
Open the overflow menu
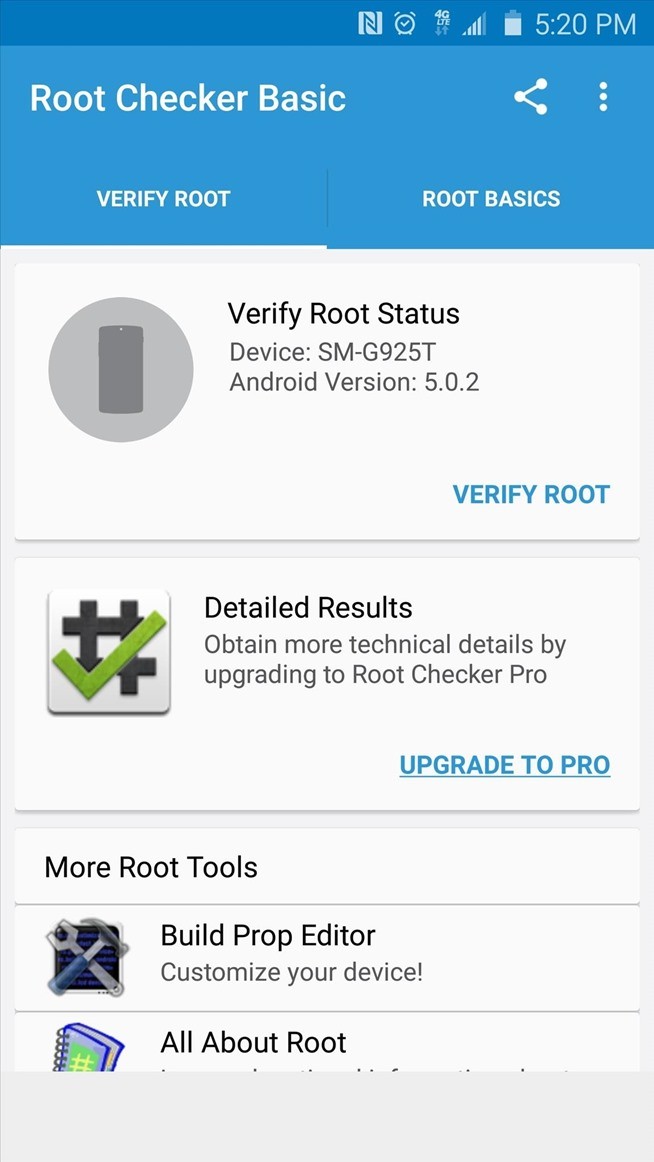click(602, 97)
